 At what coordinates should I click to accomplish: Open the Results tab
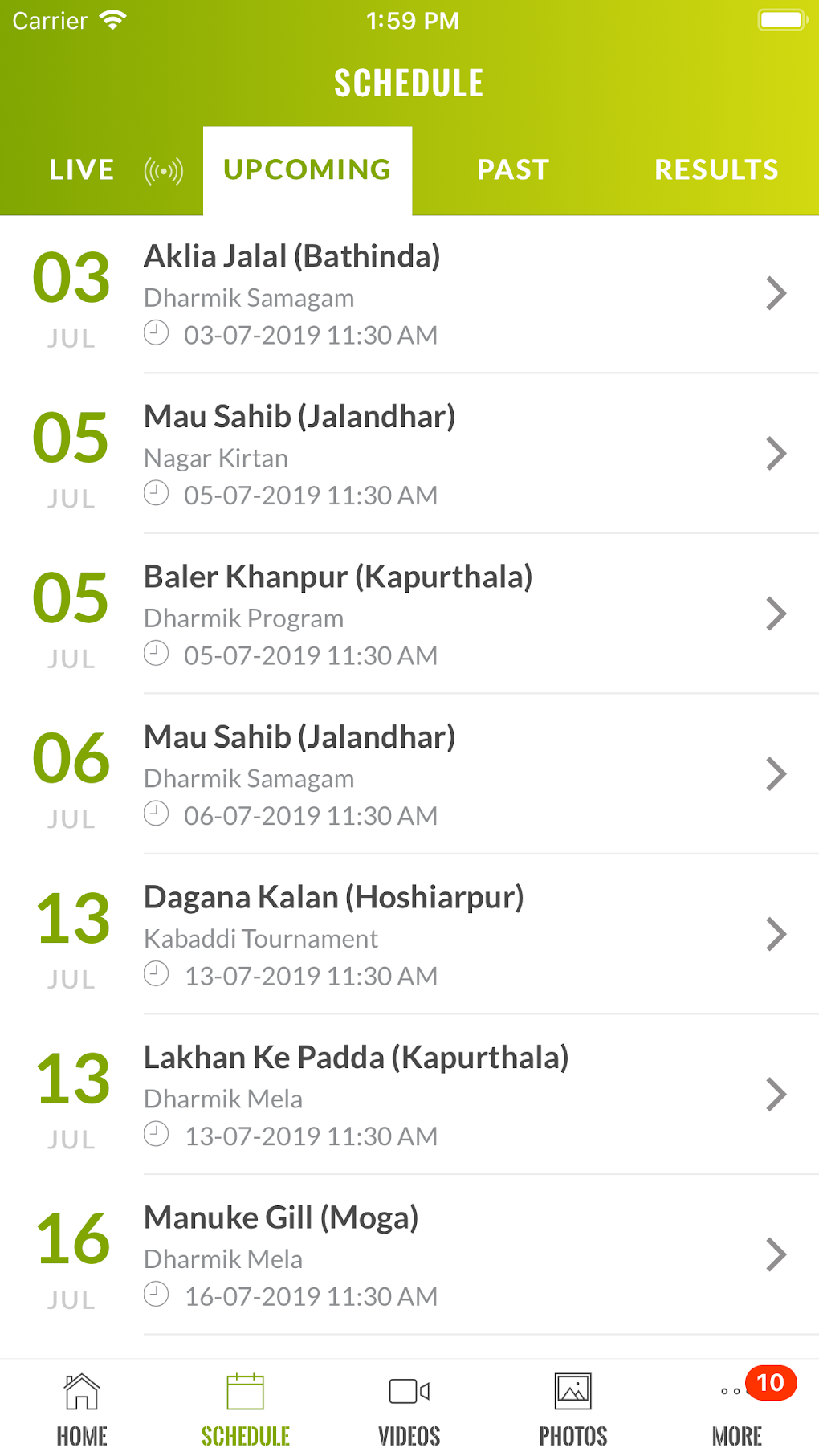coord(716,170)
